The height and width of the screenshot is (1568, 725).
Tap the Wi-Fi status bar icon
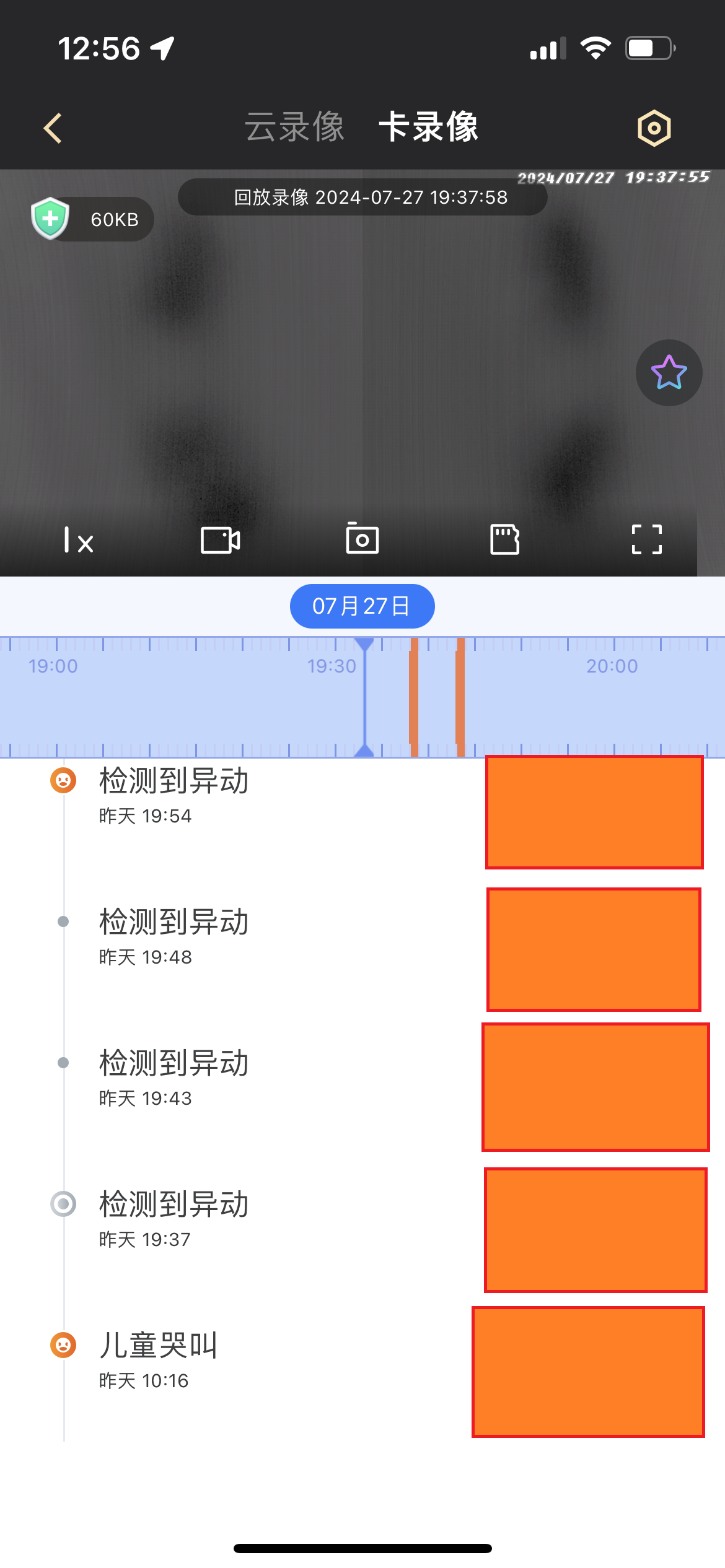(595, 46)
